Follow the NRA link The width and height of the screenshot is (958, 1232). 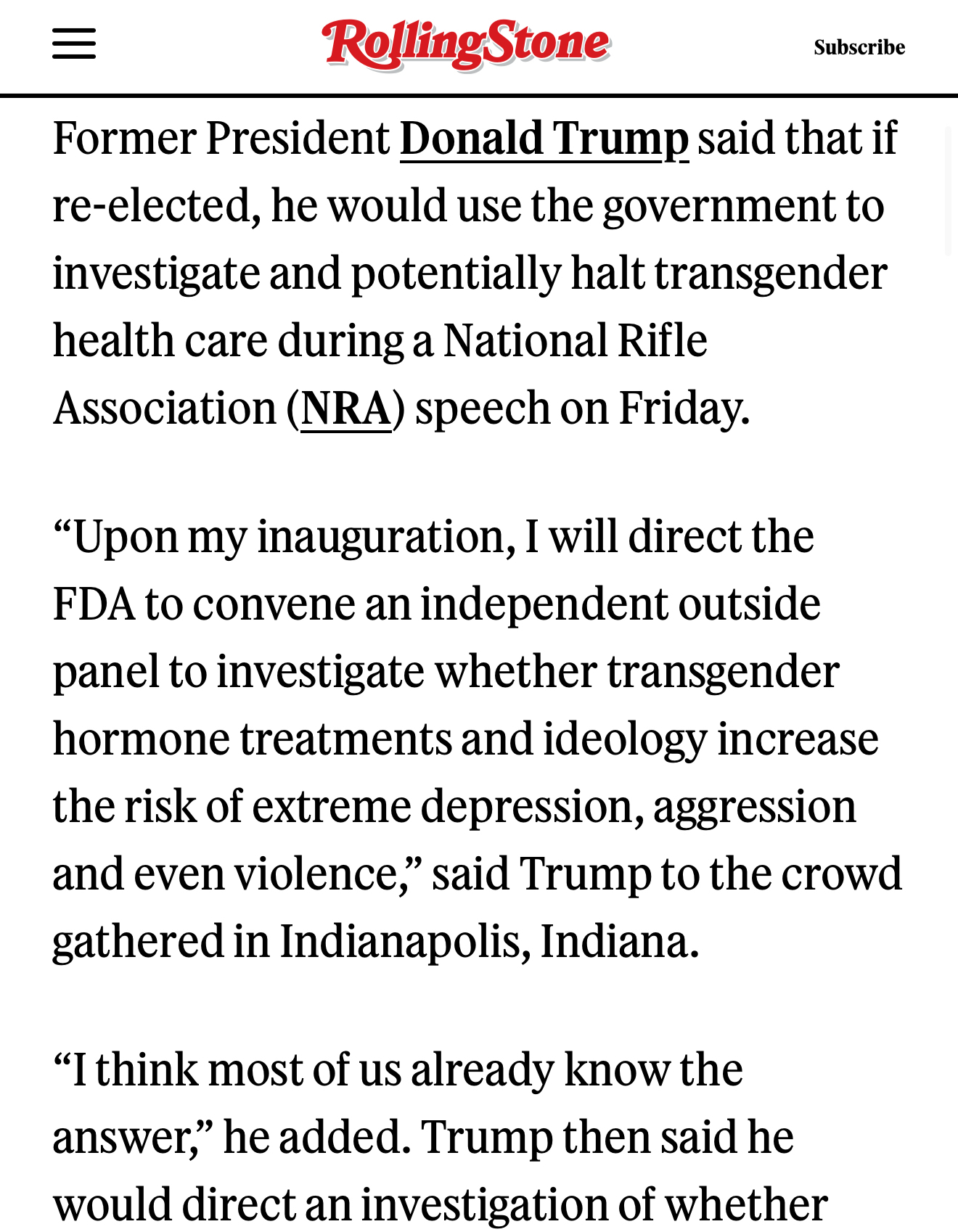coord(346,408)
